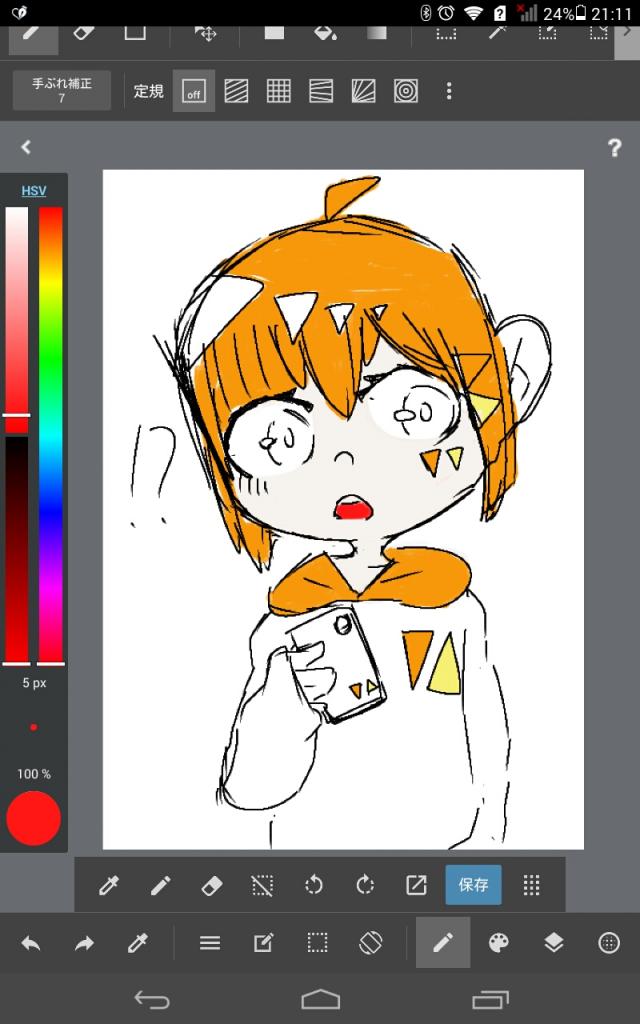Select the paint bucket fill tool

tap(325, 32)
